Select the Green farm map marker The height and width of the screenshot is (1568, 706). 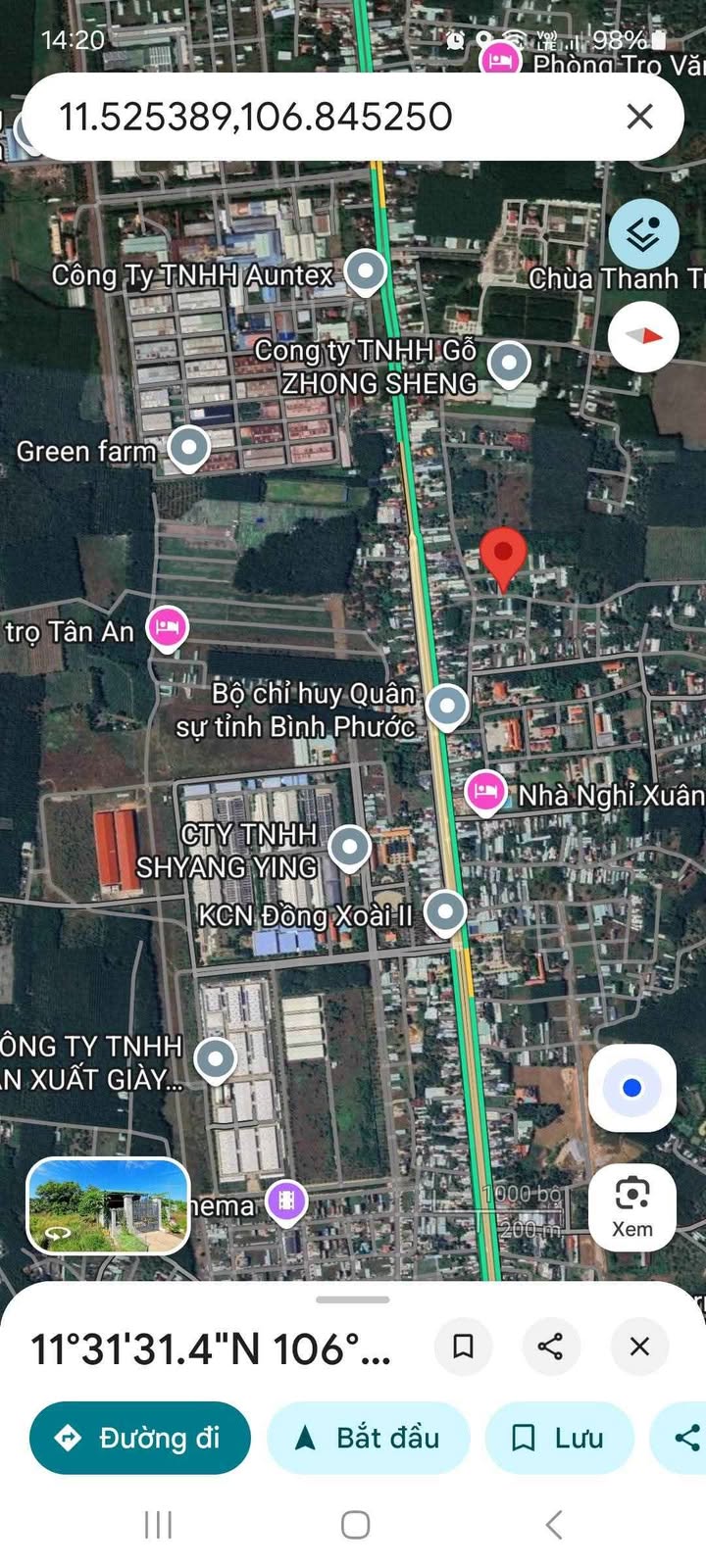coord(189,448)
